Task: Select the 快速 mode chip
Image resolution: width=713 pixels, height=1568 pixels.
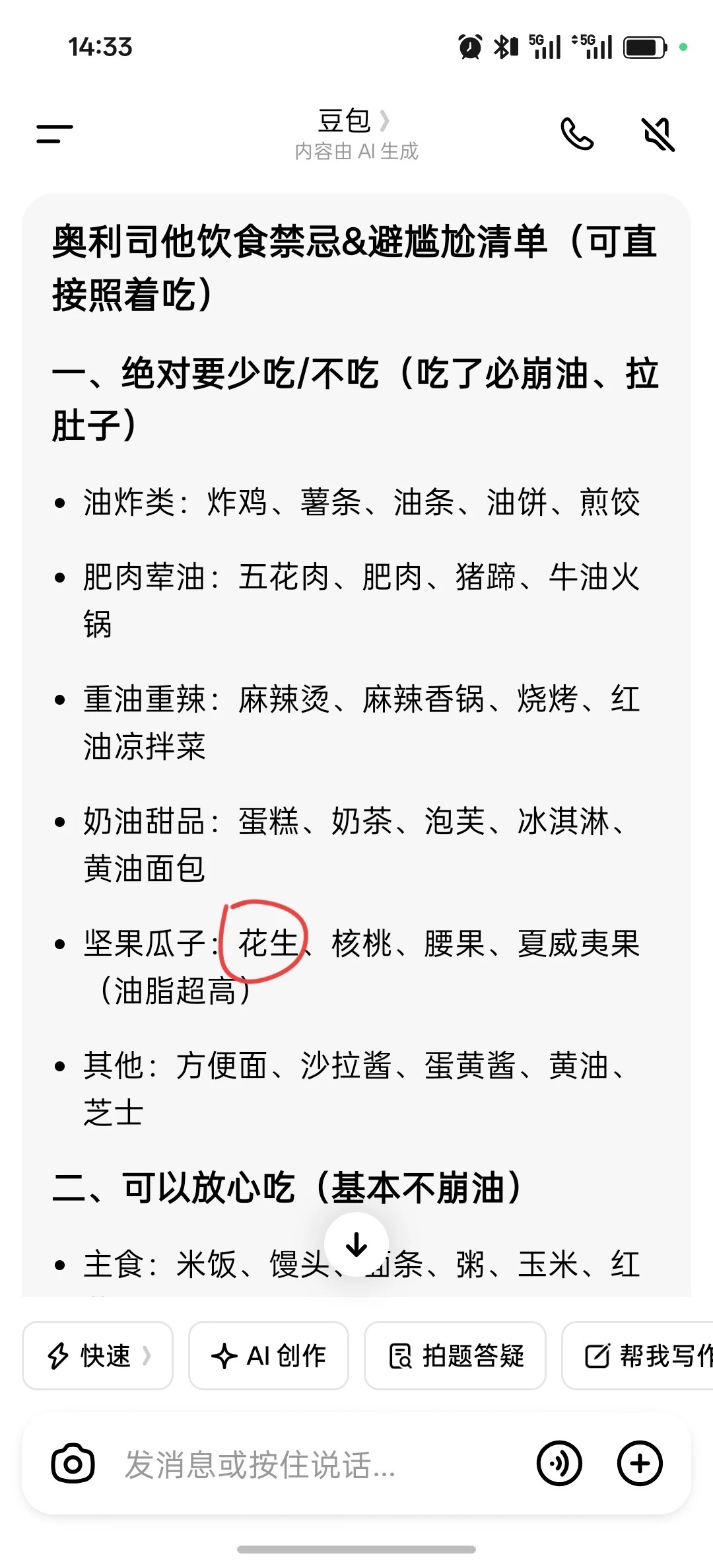Action: [x=98, y=1356]
